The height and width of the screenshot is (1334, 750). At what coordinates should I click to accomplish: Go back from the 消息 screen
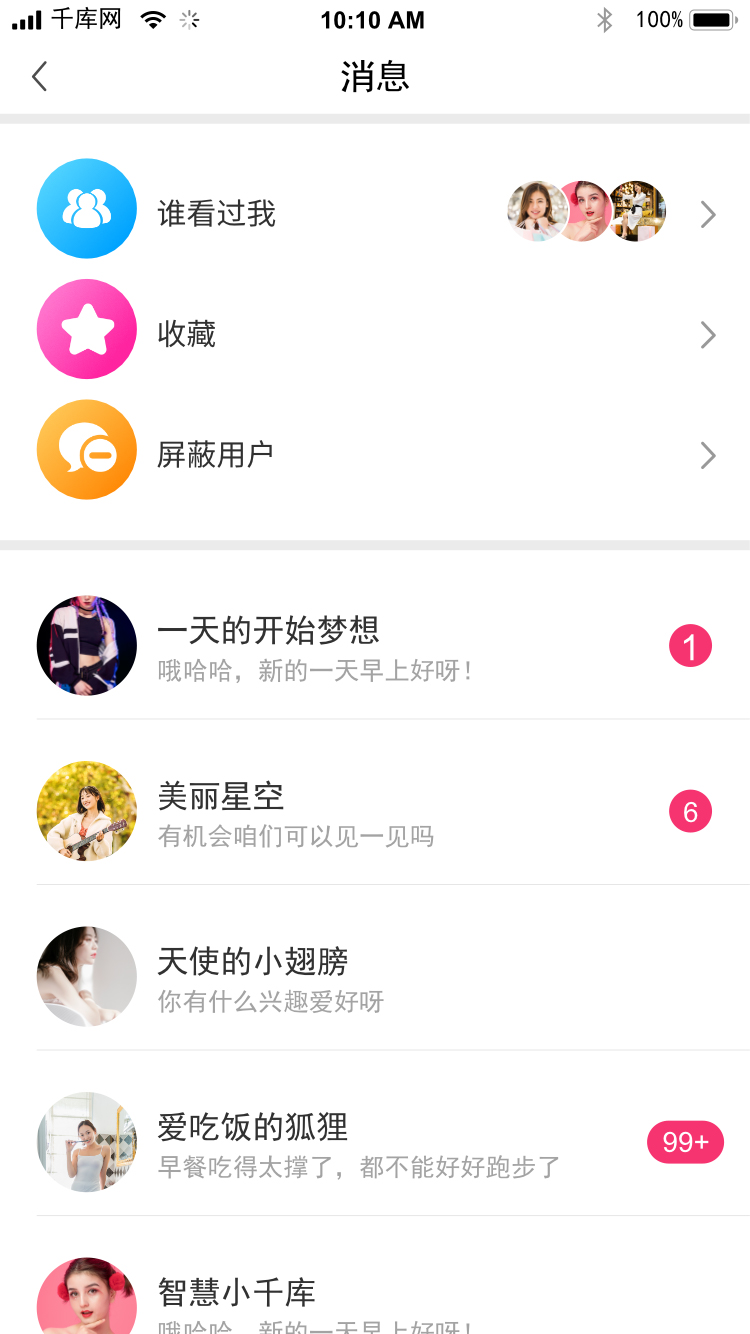click(40, 77)
